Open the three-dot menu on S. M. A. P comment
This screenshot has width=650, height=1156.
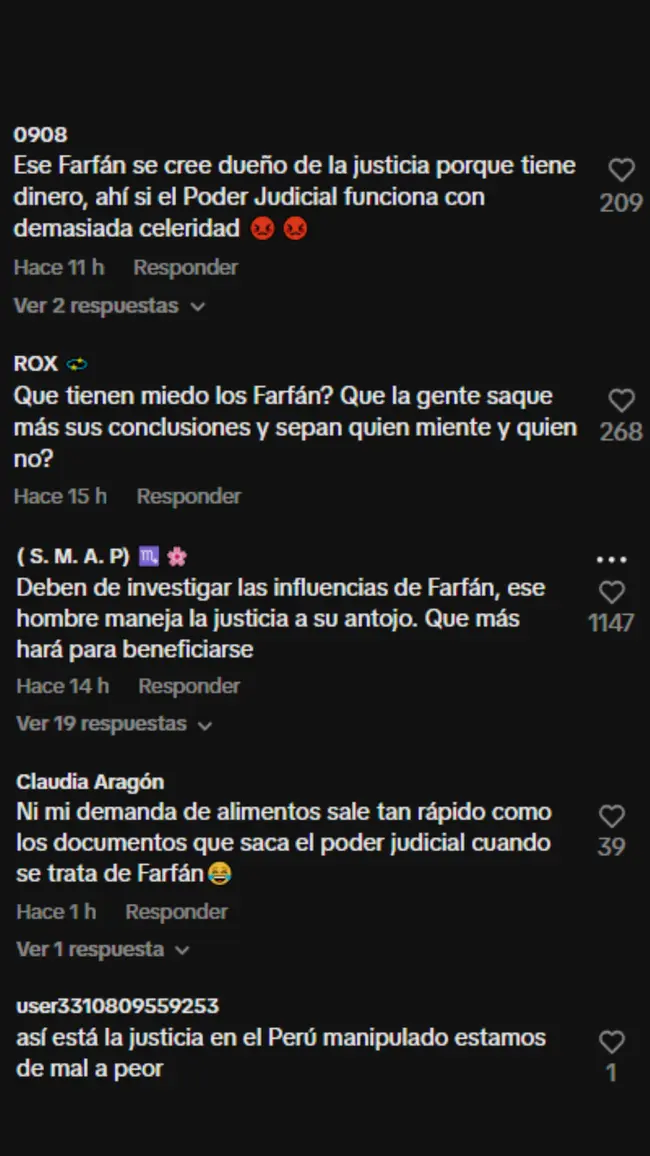(x=611, y=560)
